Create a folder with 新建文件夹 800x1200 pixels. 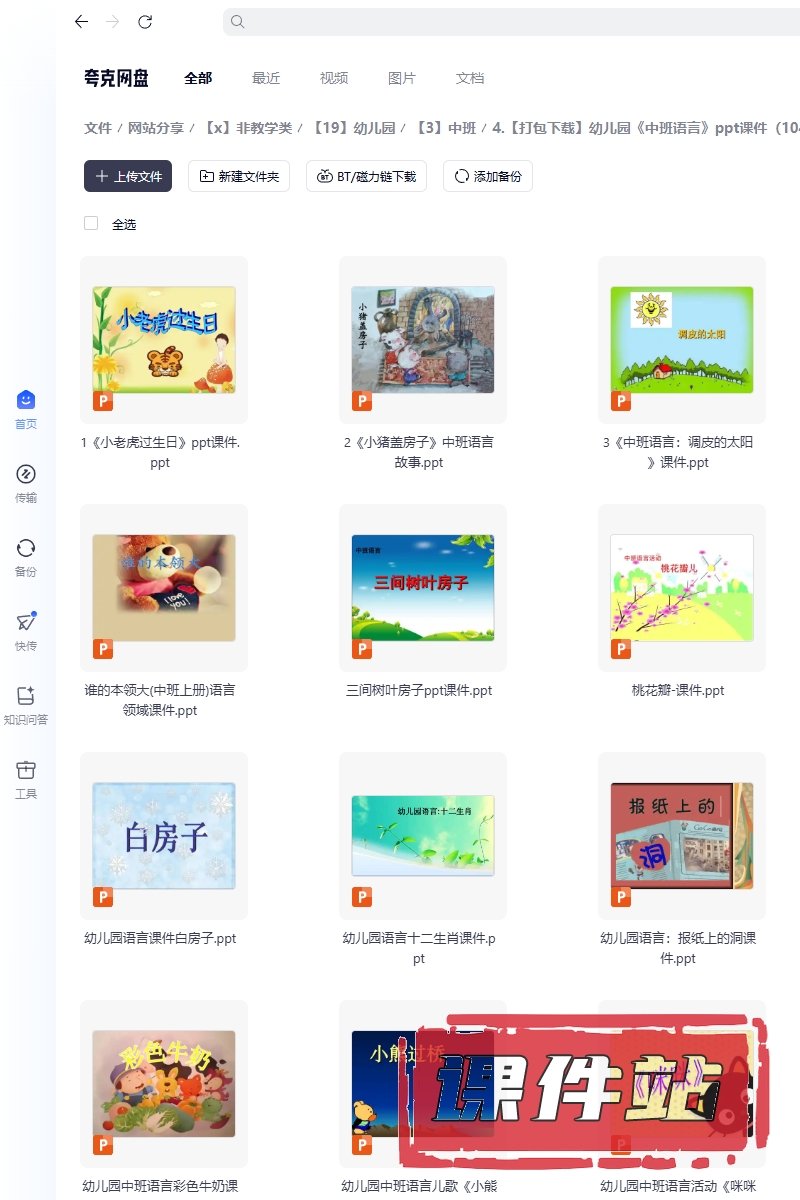click(x=239, y=176)
